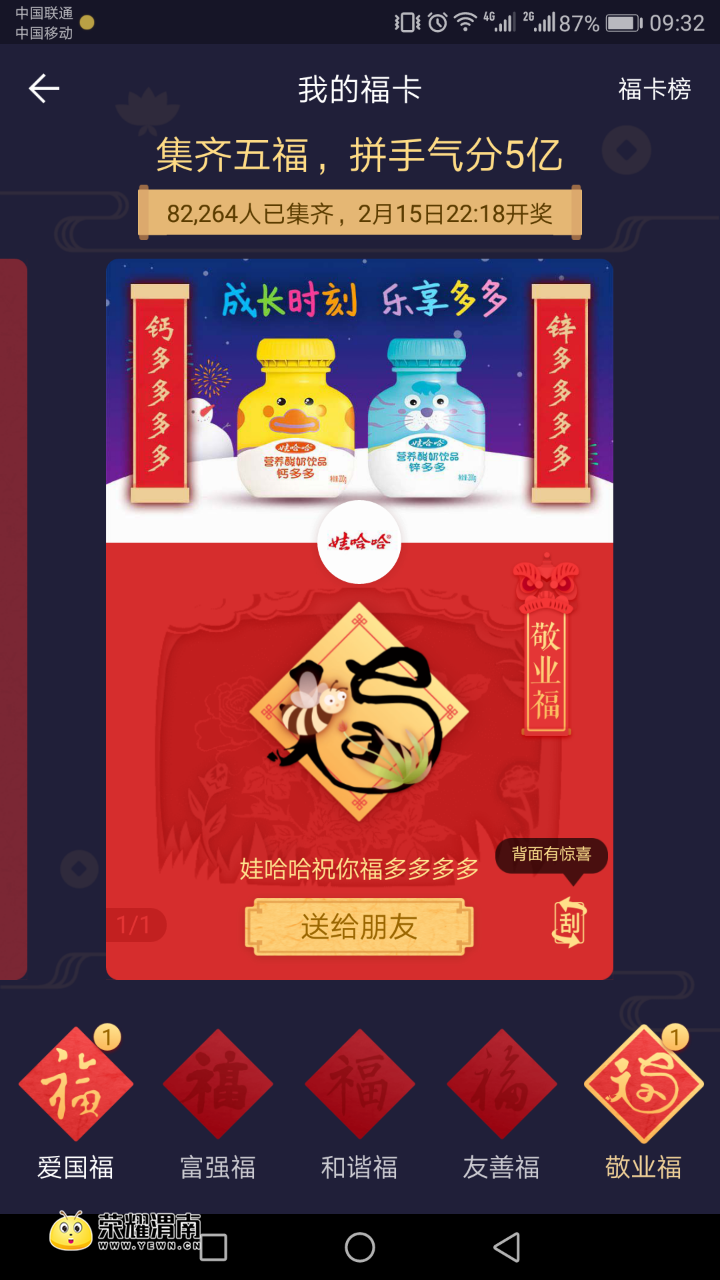Open the 福卡榜 ranking

(654, 89)
